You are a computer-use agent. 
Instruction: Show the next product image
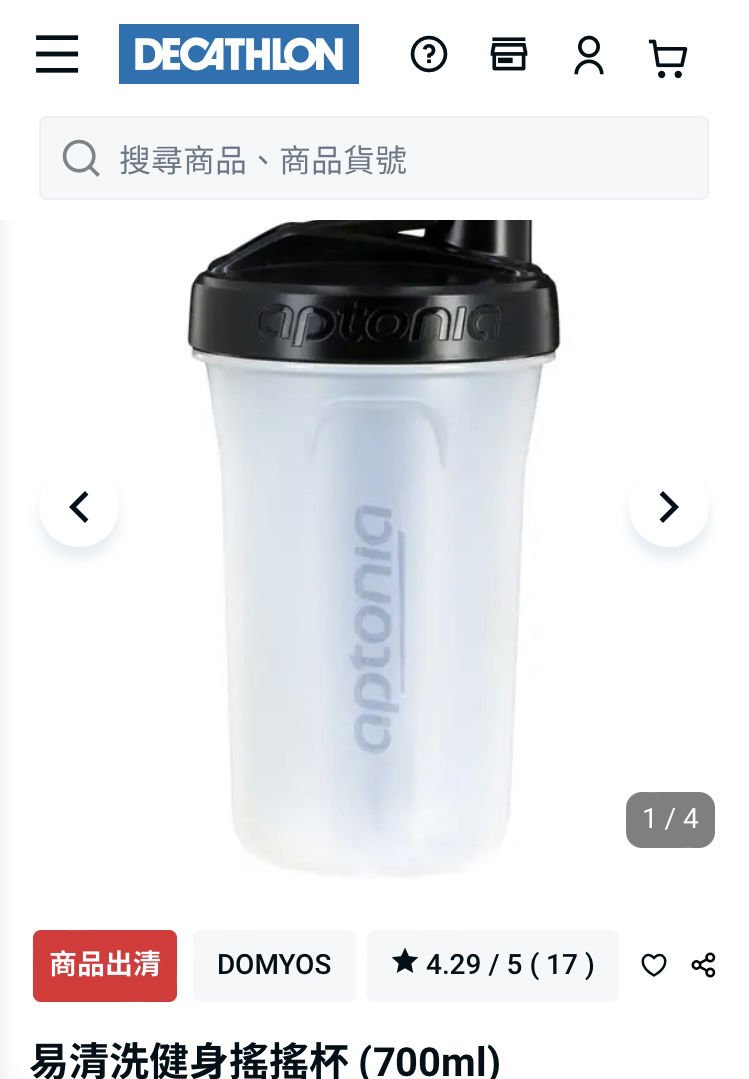[669, 507]
